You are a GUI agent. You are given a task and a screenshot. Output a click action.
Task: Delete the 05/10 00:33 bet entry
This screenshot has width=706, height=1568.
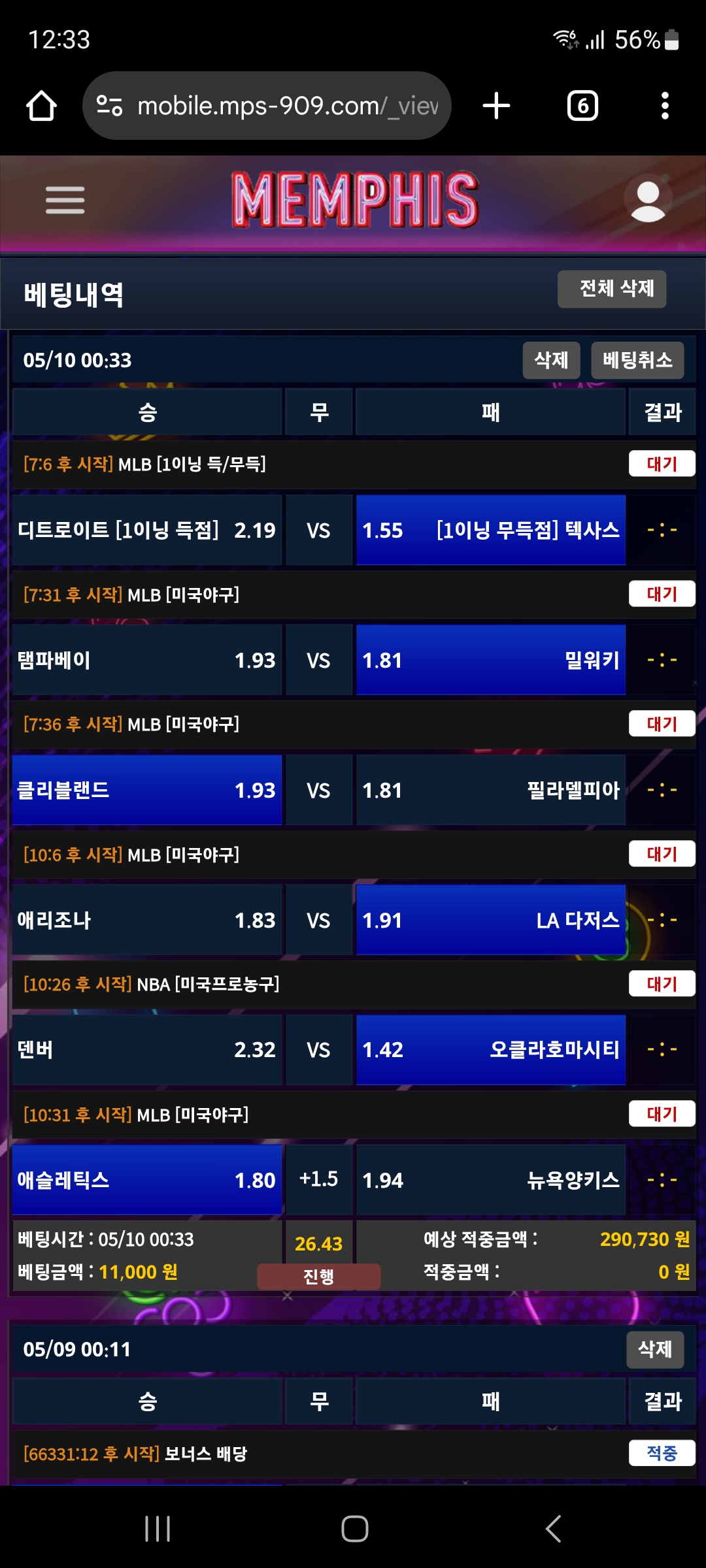pyautogui.click(x=551, y=360)
